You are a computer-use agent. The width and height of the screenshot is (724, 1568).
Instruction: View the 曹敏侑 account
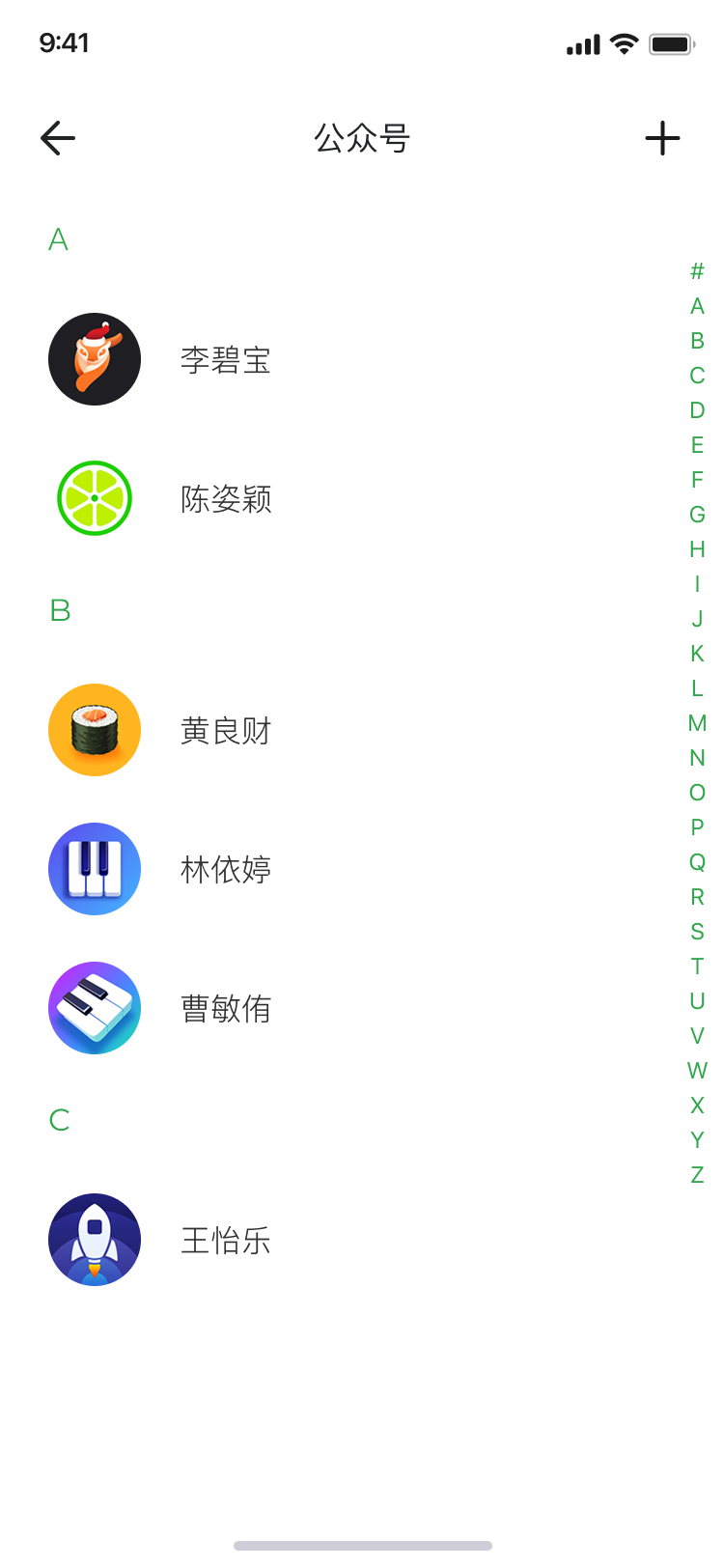coord(226,1009)
